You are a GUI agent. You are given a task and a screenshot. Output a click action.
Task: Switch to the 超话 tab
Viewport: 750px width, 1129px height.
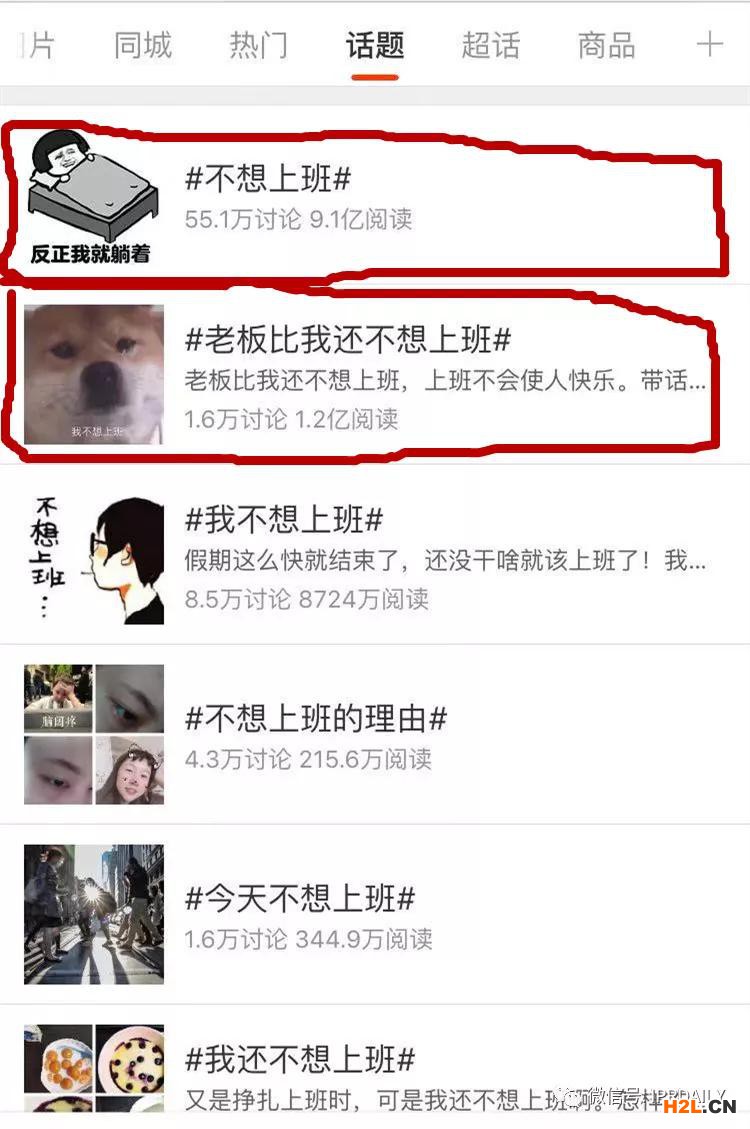(490, 46)
